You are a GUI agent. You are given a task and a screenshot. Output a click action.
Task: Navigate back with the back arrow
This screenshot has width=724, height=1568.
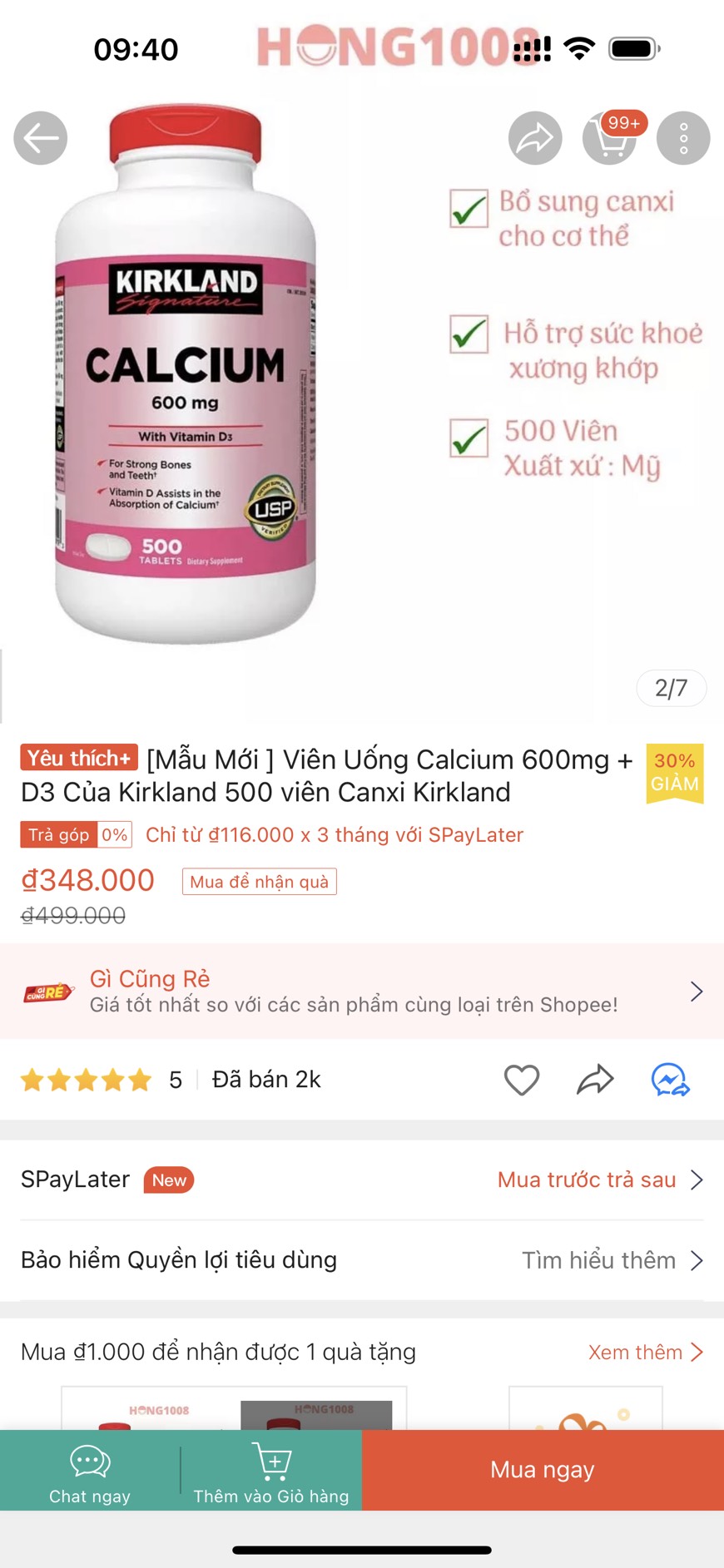point(40,138)
